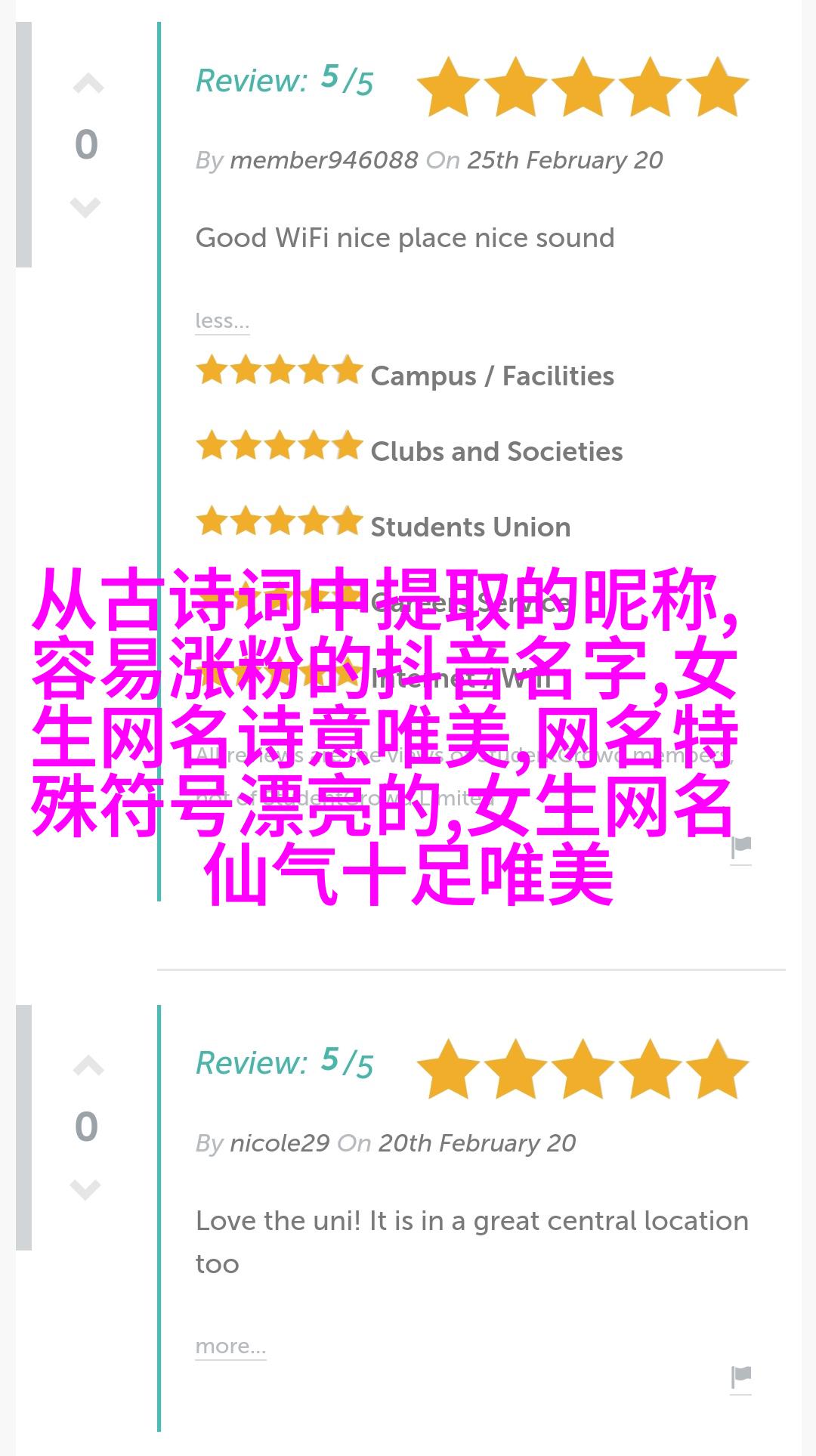
Task: Flag member946088's review
Action: click(741, 848)
